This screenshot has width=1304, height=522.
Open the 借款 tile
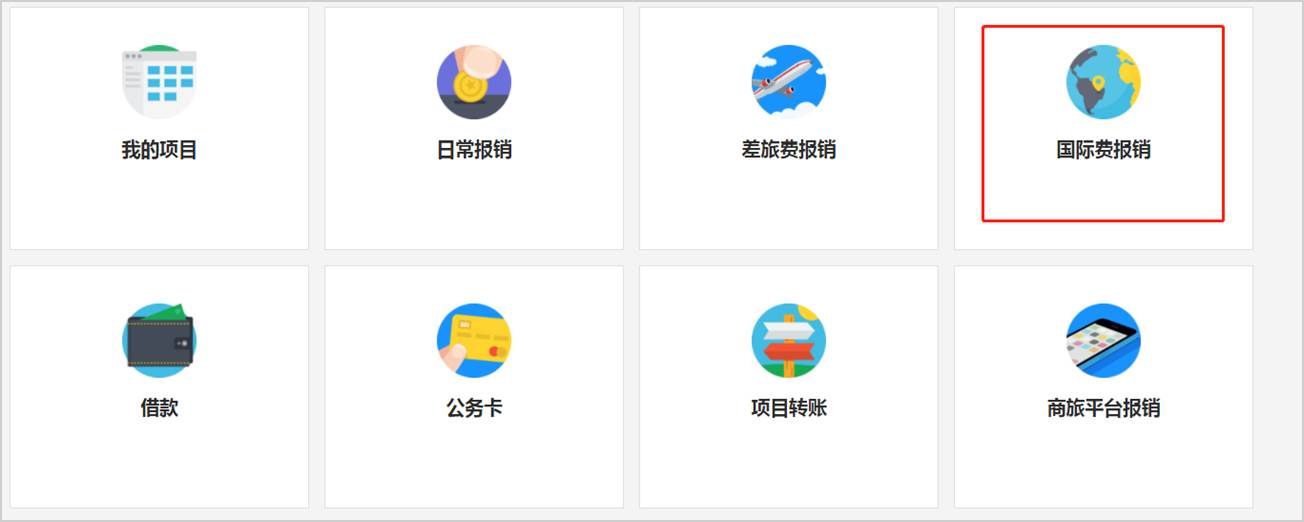tap(159, 368)
